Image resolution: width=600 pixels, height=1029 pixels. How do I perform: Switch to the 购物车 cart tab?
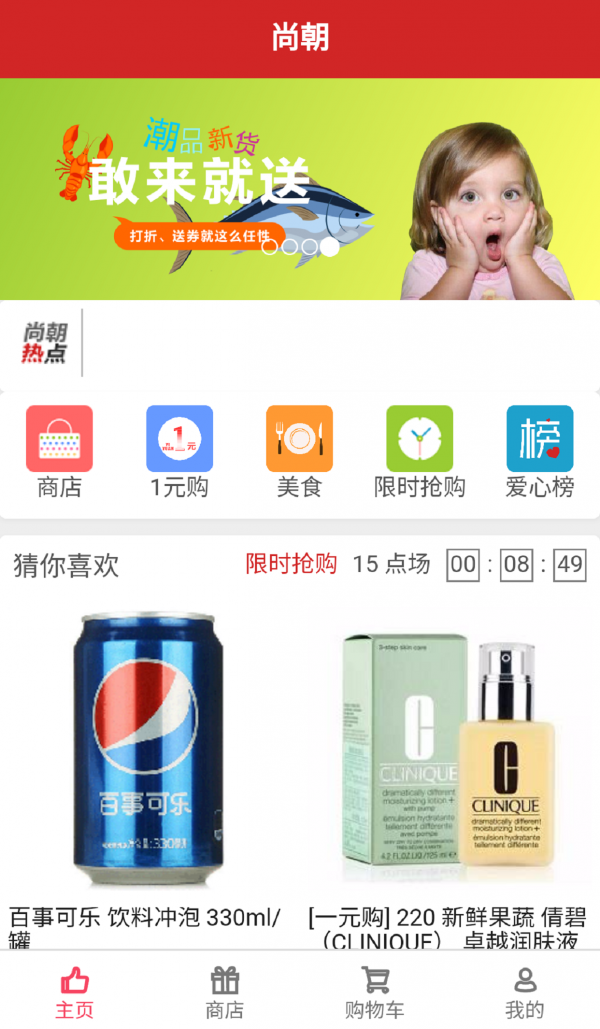375,991
